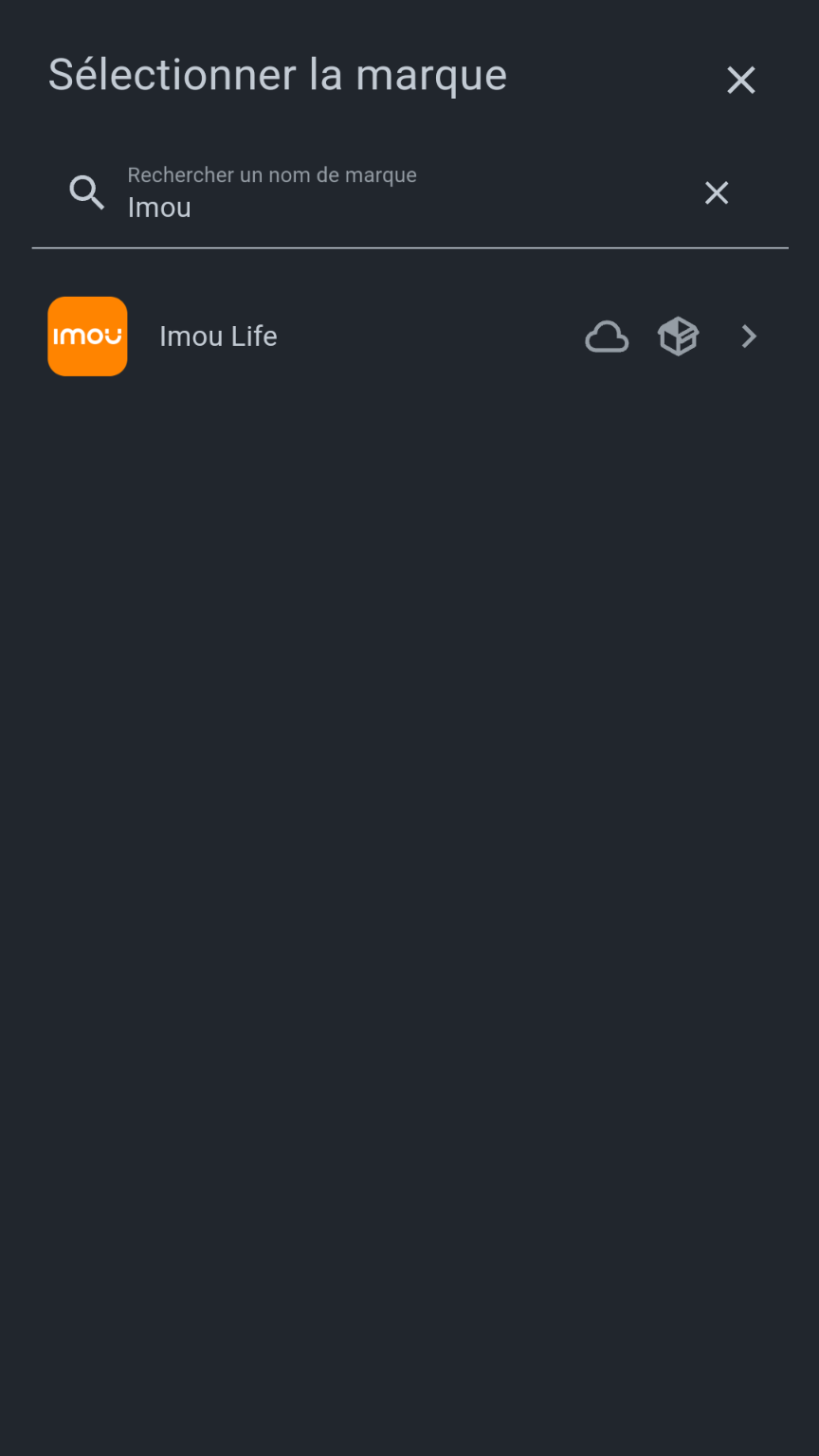Close the brand selection dialog
Screen dimensions: 819x1456
tap(740, 81)
